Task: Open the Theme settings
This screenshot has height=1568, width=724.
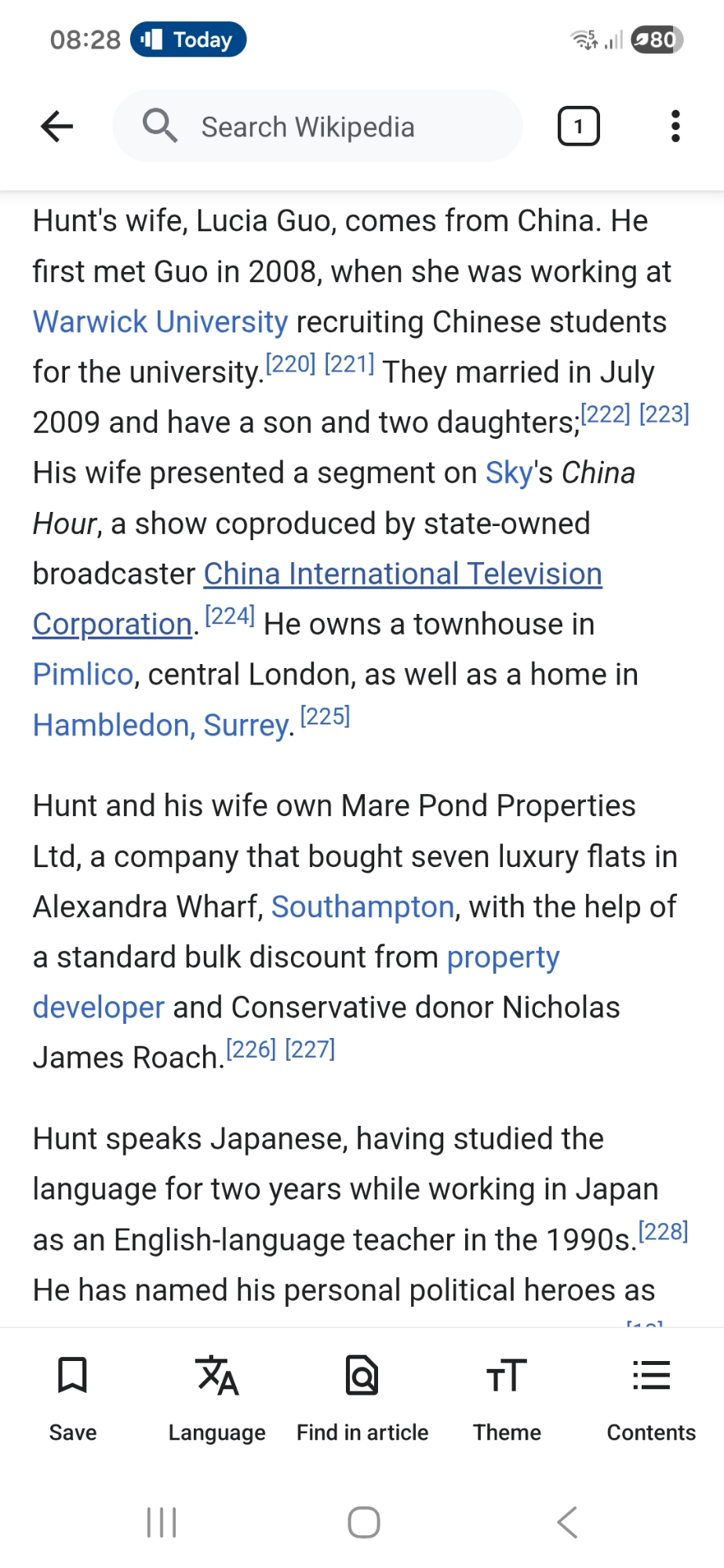Action: (x=507, y=1397)
